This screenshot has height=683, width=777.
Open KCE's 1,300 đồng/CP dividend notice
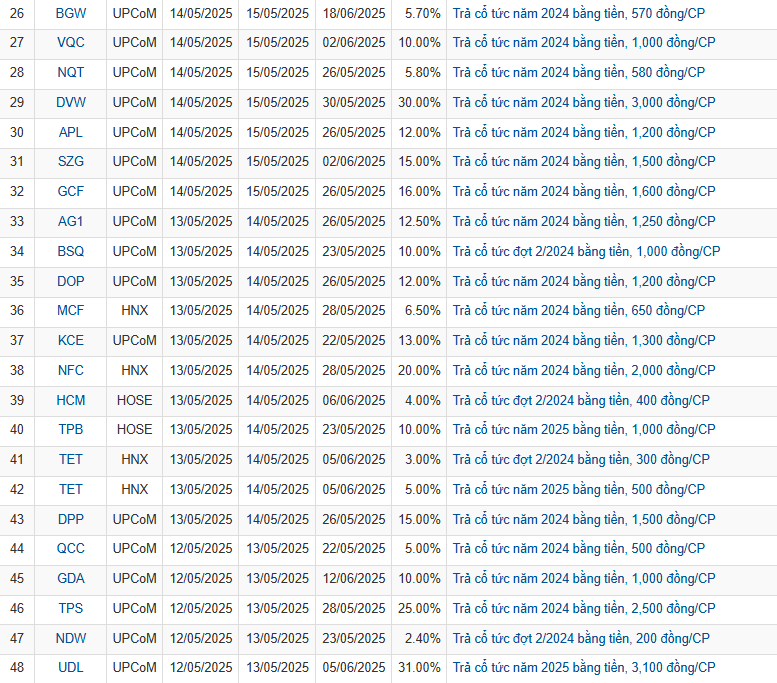point(584,340)
